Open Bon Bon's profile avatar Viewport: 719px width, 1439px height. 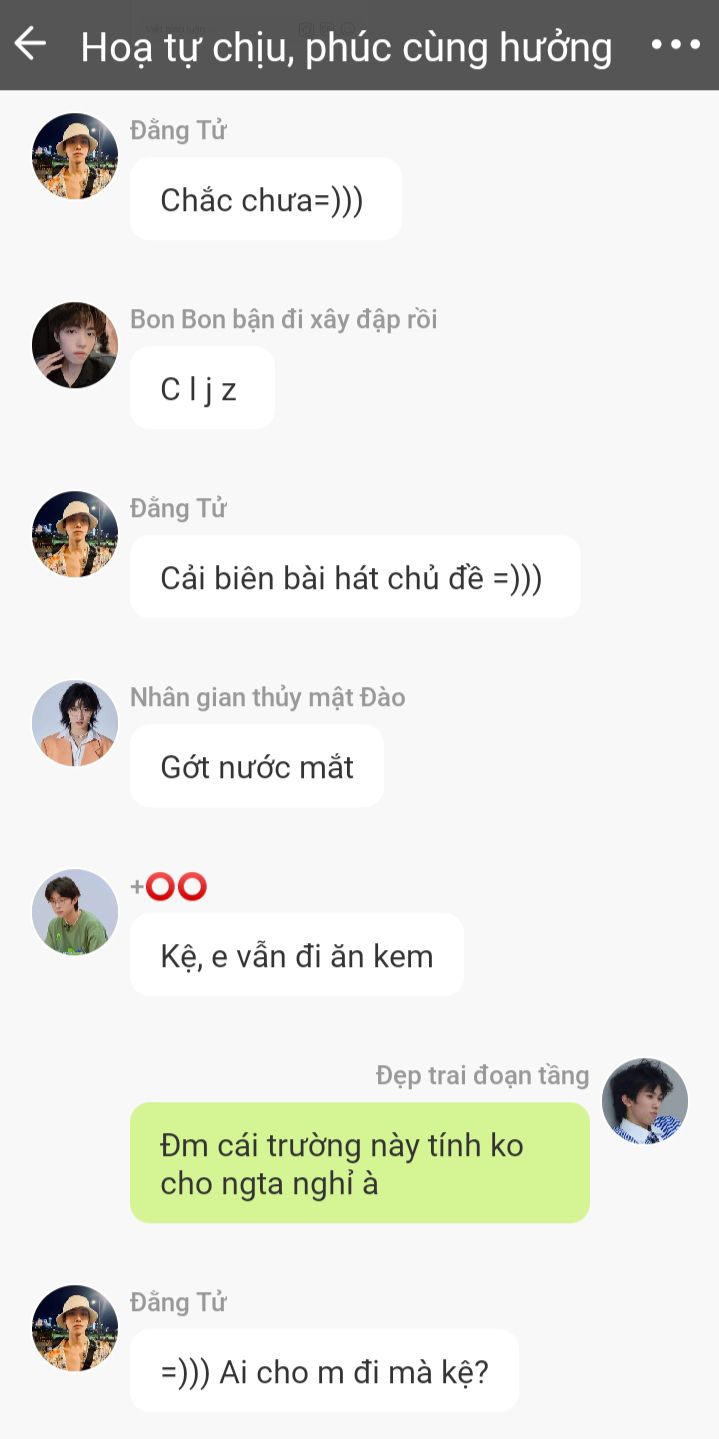tap(75, 345)
